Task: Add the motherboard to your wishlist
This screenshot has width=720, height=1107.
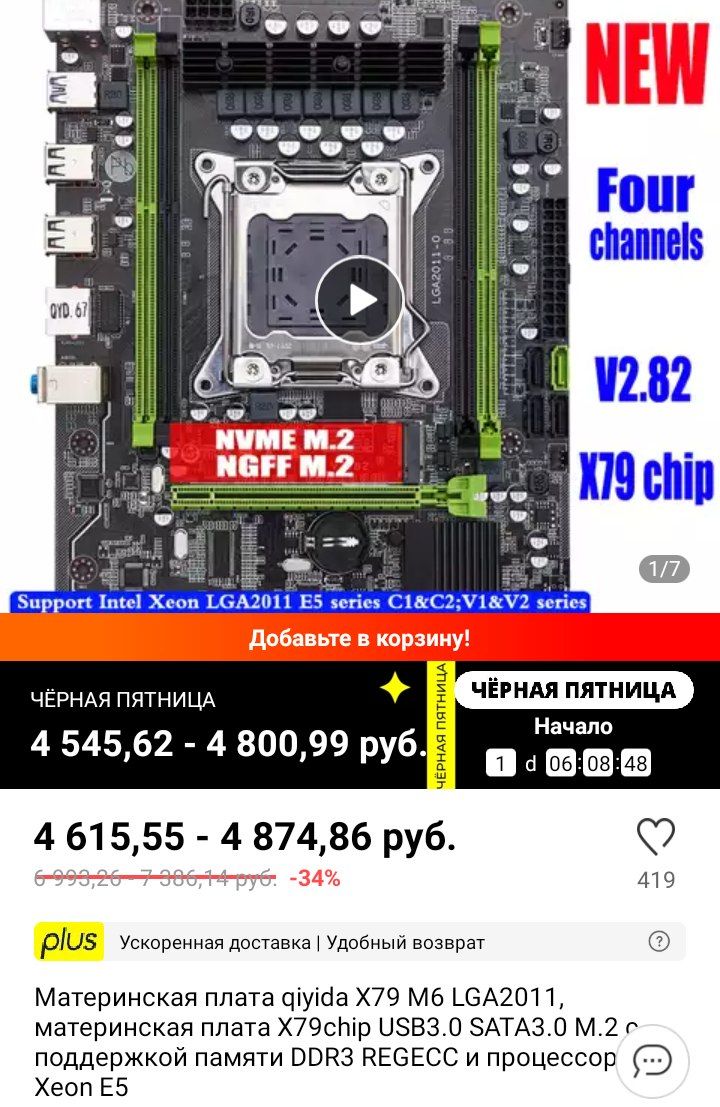Action: click(656, 838)
